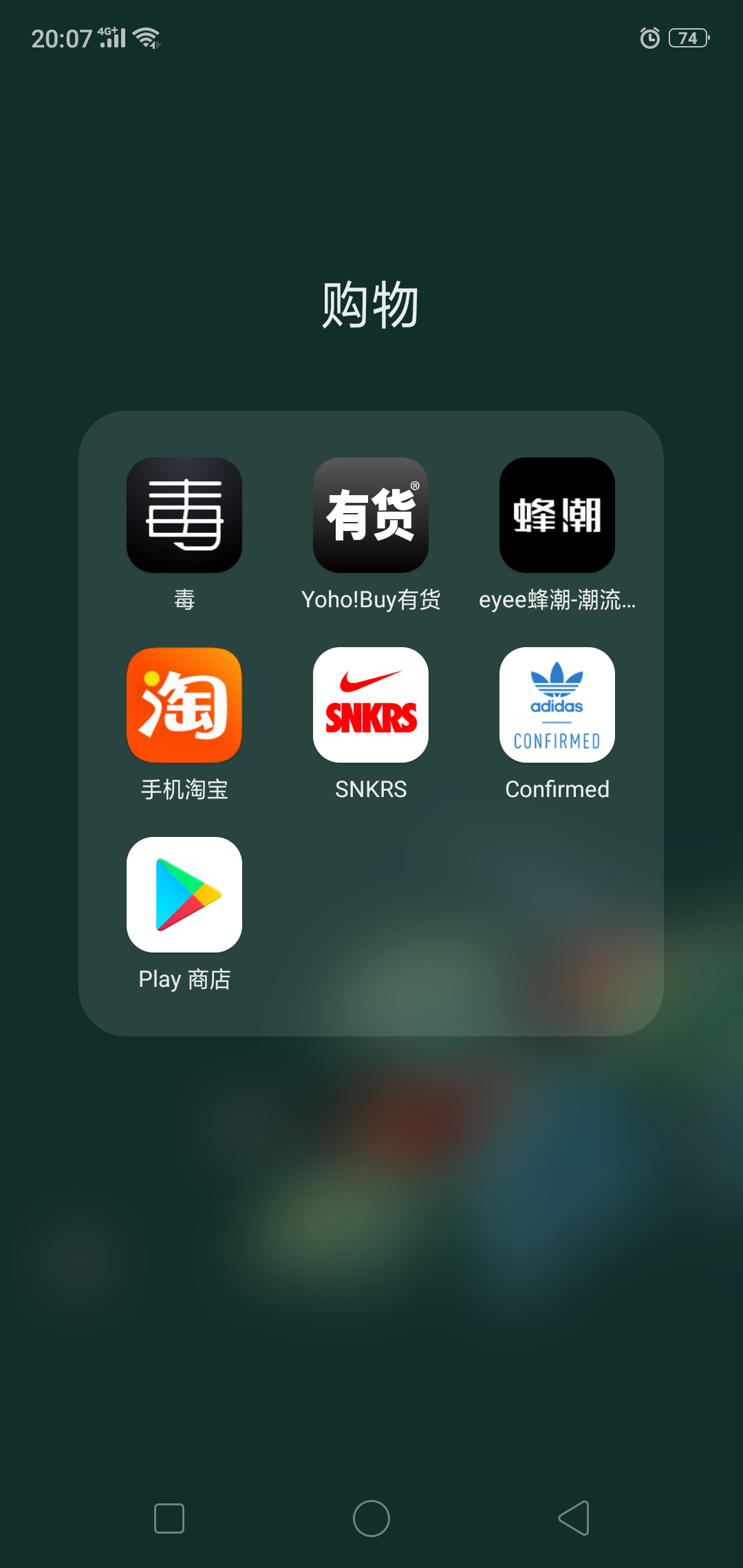
Task: Tap the Confirmed app label
Action: click(557, 790)
